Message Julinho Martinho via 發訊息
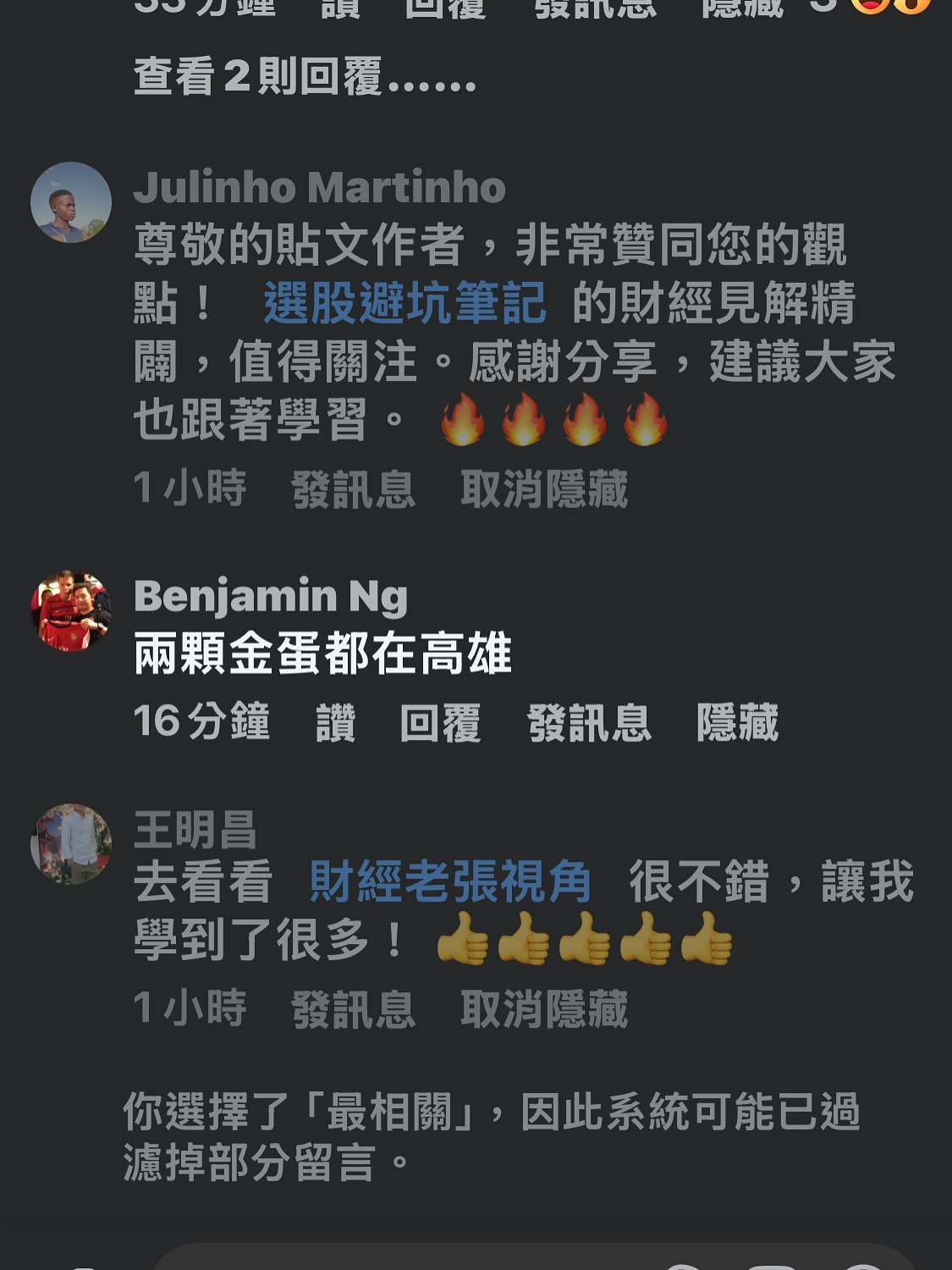The width and height of the screenshot is (952, 1270). click(353, 489)
